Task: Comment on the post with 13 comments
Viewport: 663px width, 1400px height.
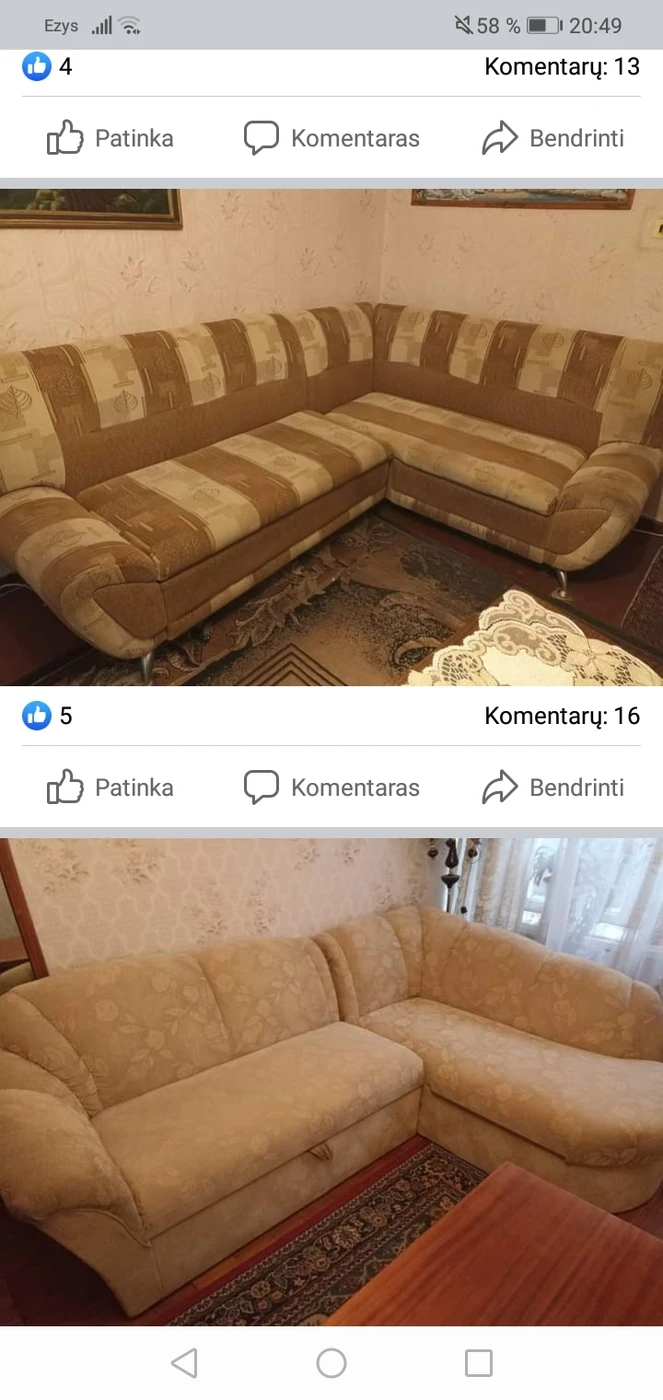Action: 332,138
